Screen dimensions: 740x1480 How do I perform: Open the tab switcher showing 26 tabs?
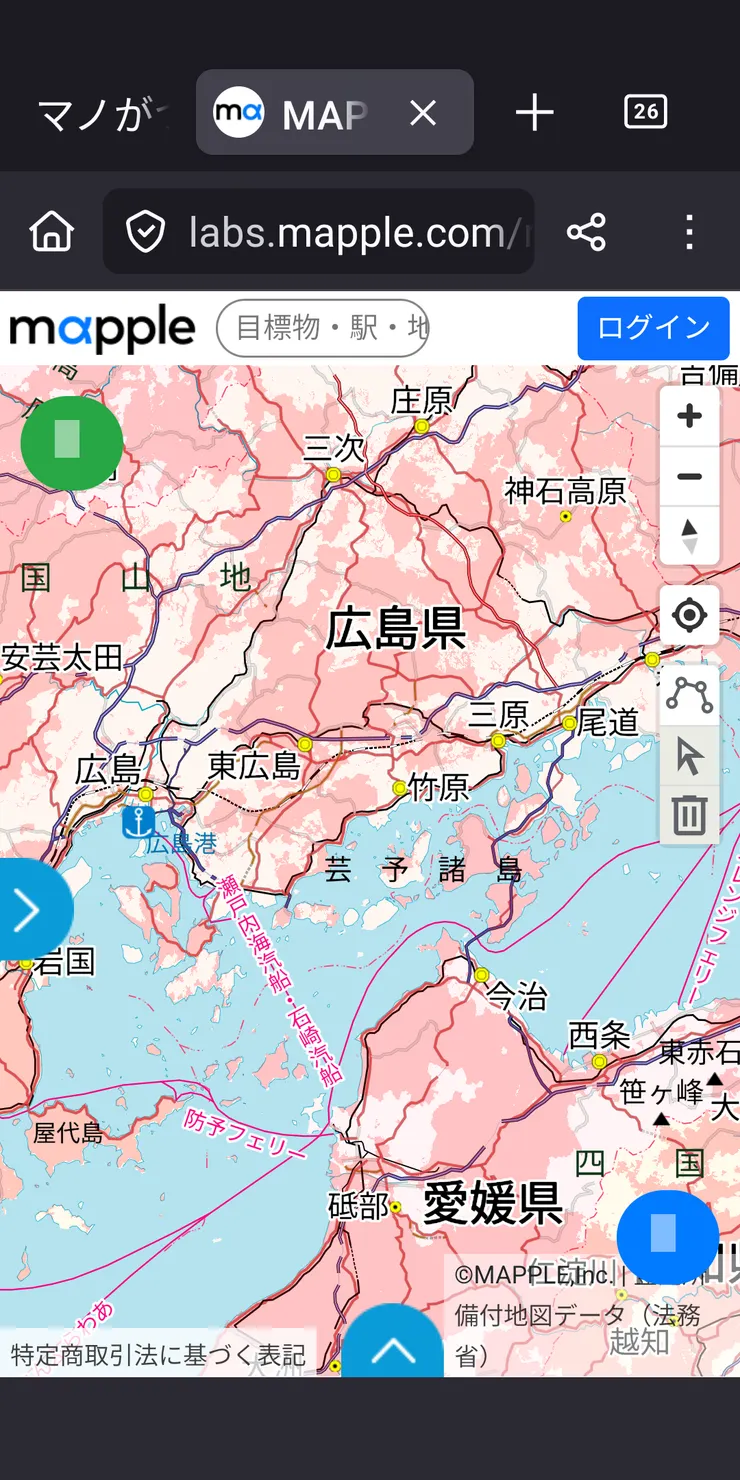pos(645,112)
